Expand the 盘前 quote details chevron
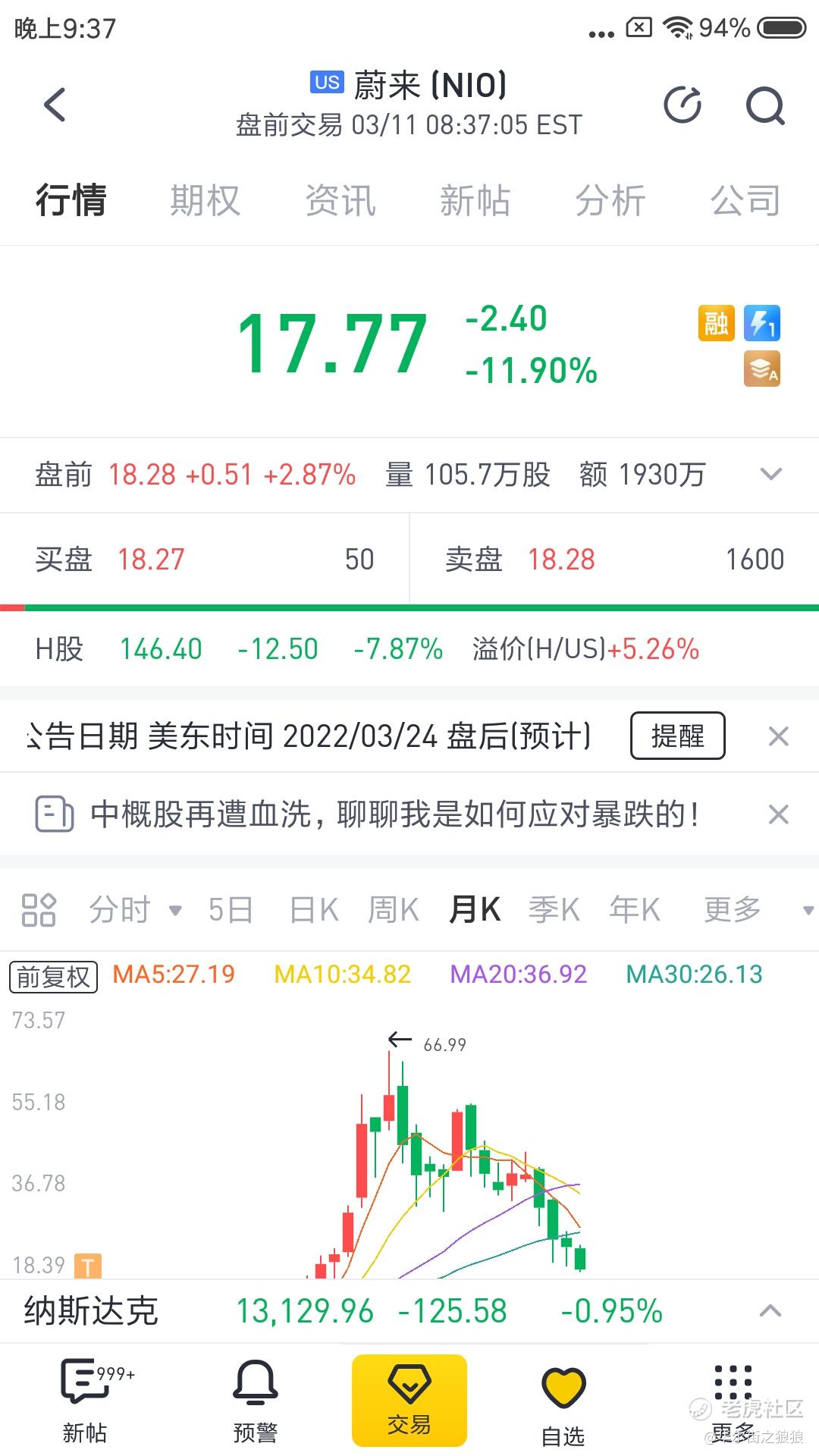Screen dimensions: 819x1456 pyautogui.click(x=770, y=475)
